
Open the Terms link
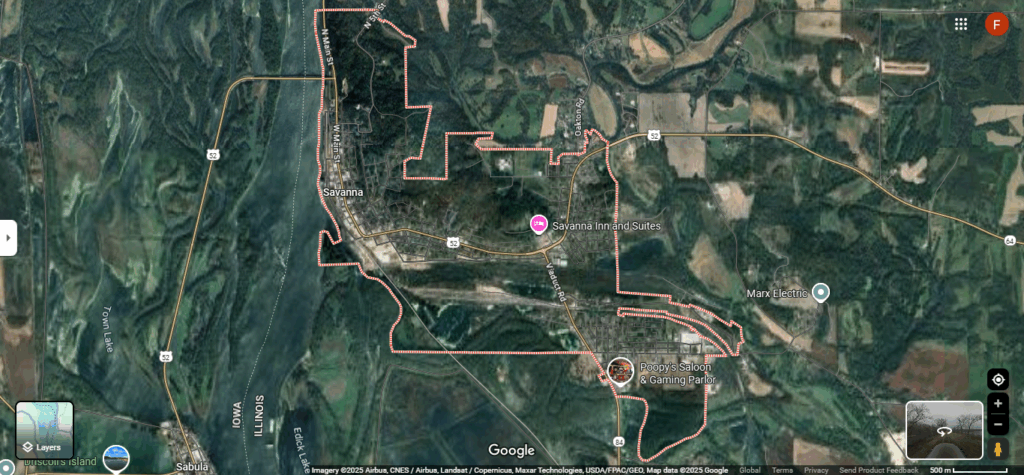(782, 470)
